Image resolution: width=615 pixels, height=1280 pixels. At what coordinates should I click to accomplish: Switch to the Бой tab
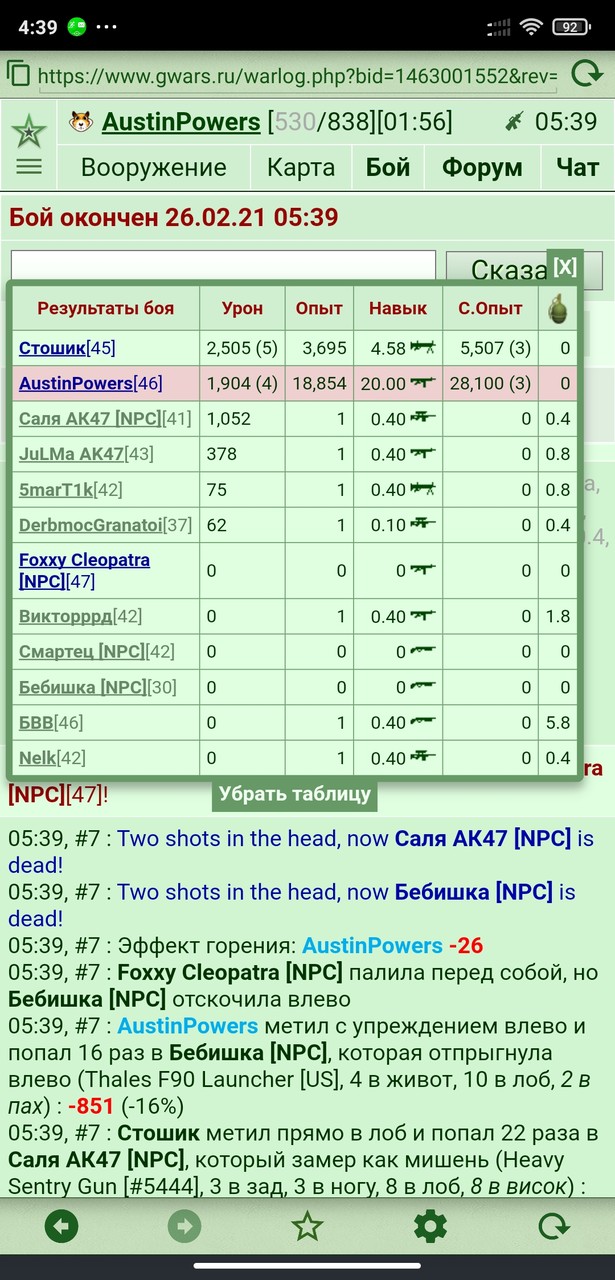click(388, 167)
